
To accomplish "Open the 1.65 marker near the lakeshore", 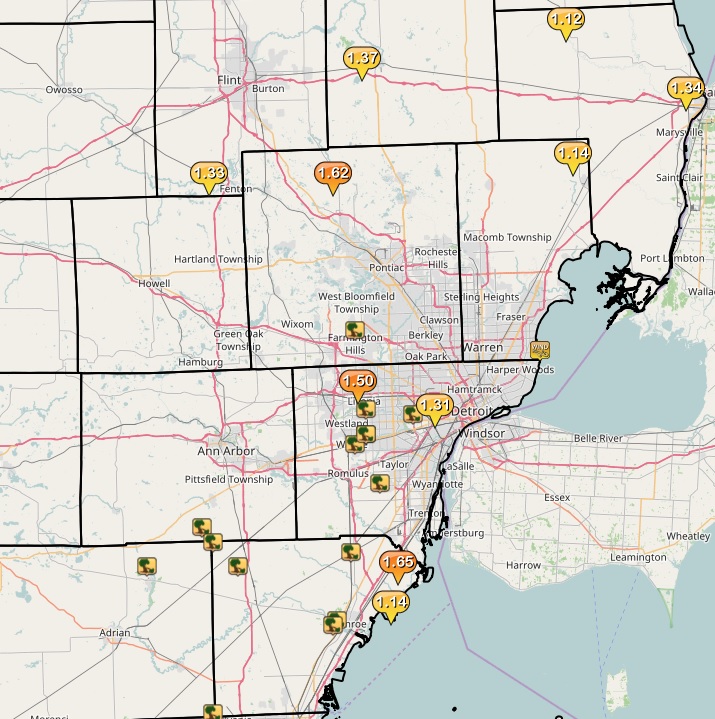I will click(x=398, y=563).
